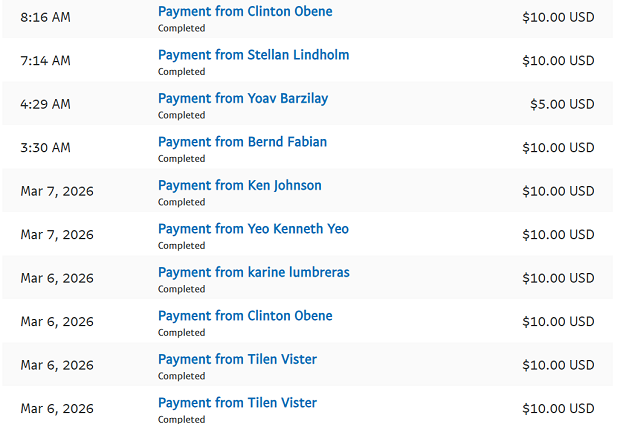Viewport: 620px width, 424px height.
Task: Open the 8:16 AM payment from Clinton Obene
Action: [245, 11]
